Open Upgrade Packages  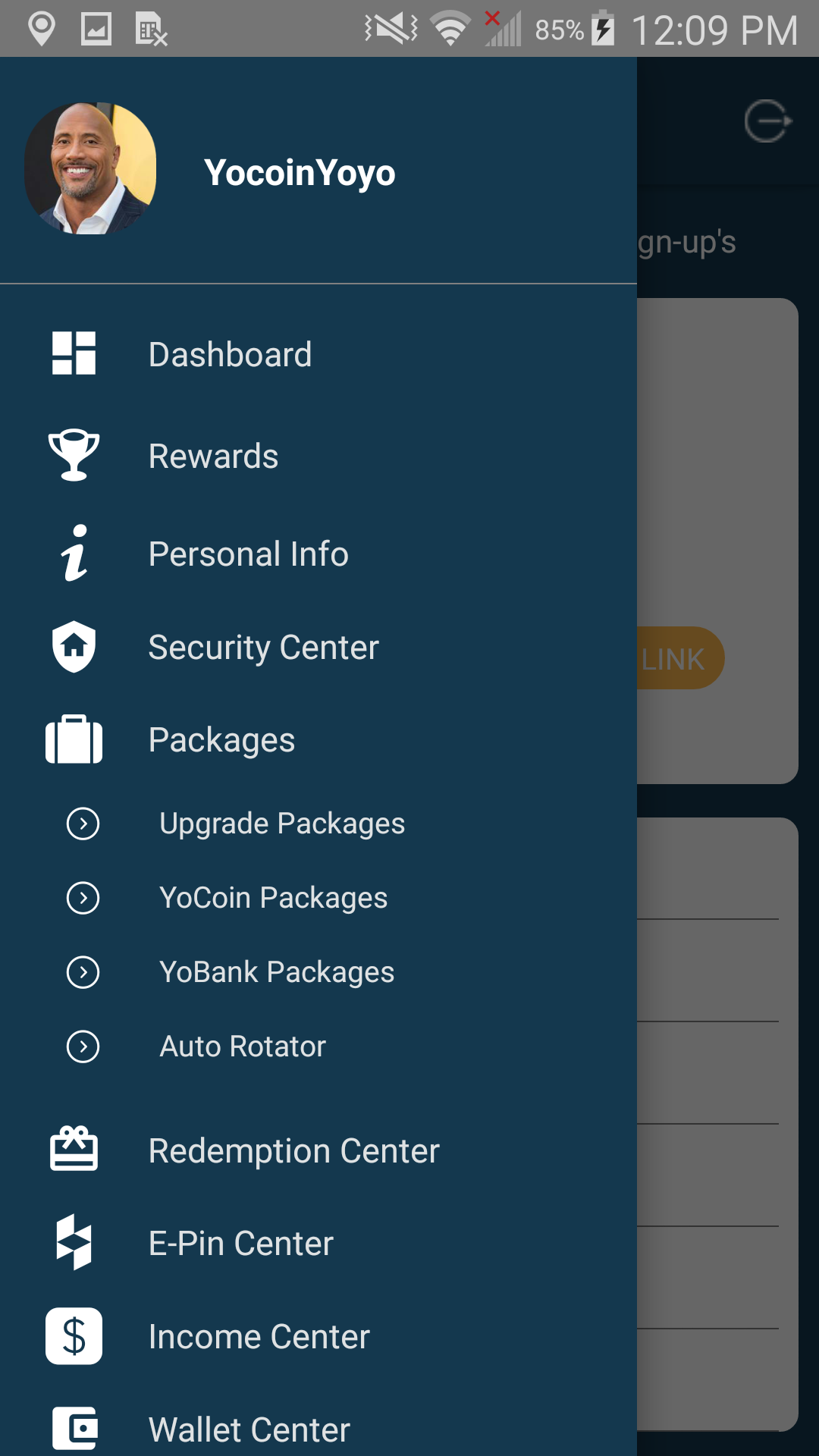point(281,824)
